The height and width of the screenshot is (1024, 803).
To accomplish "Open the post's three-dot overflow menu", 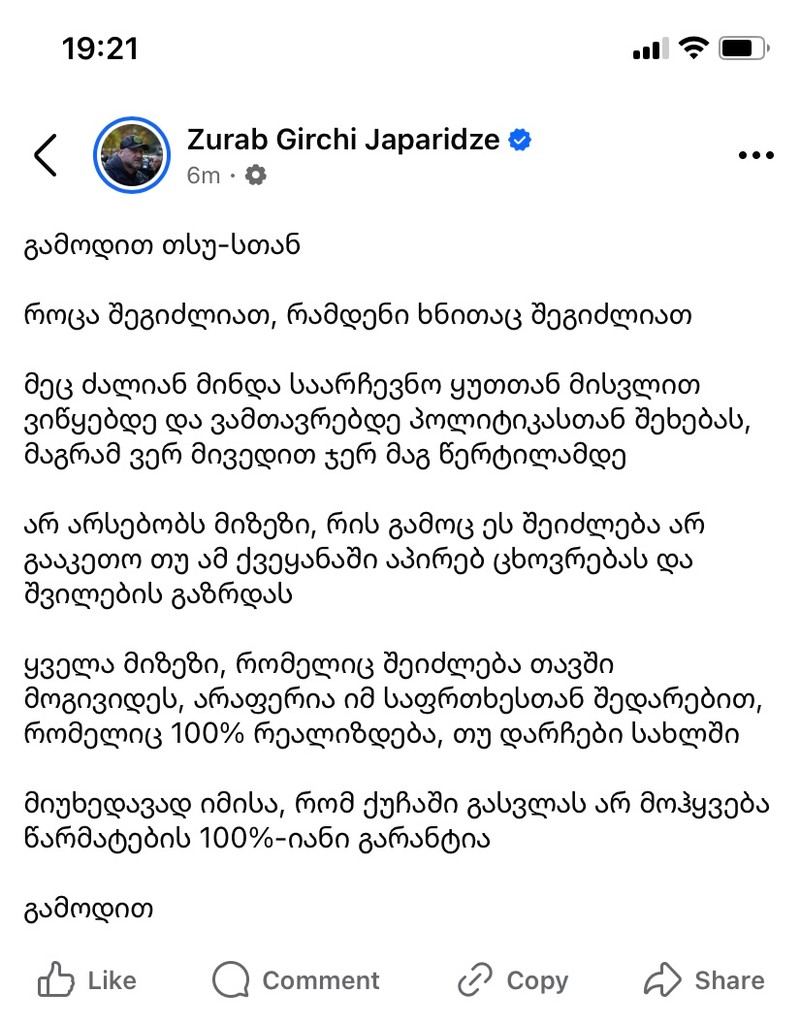I will 756,155.
